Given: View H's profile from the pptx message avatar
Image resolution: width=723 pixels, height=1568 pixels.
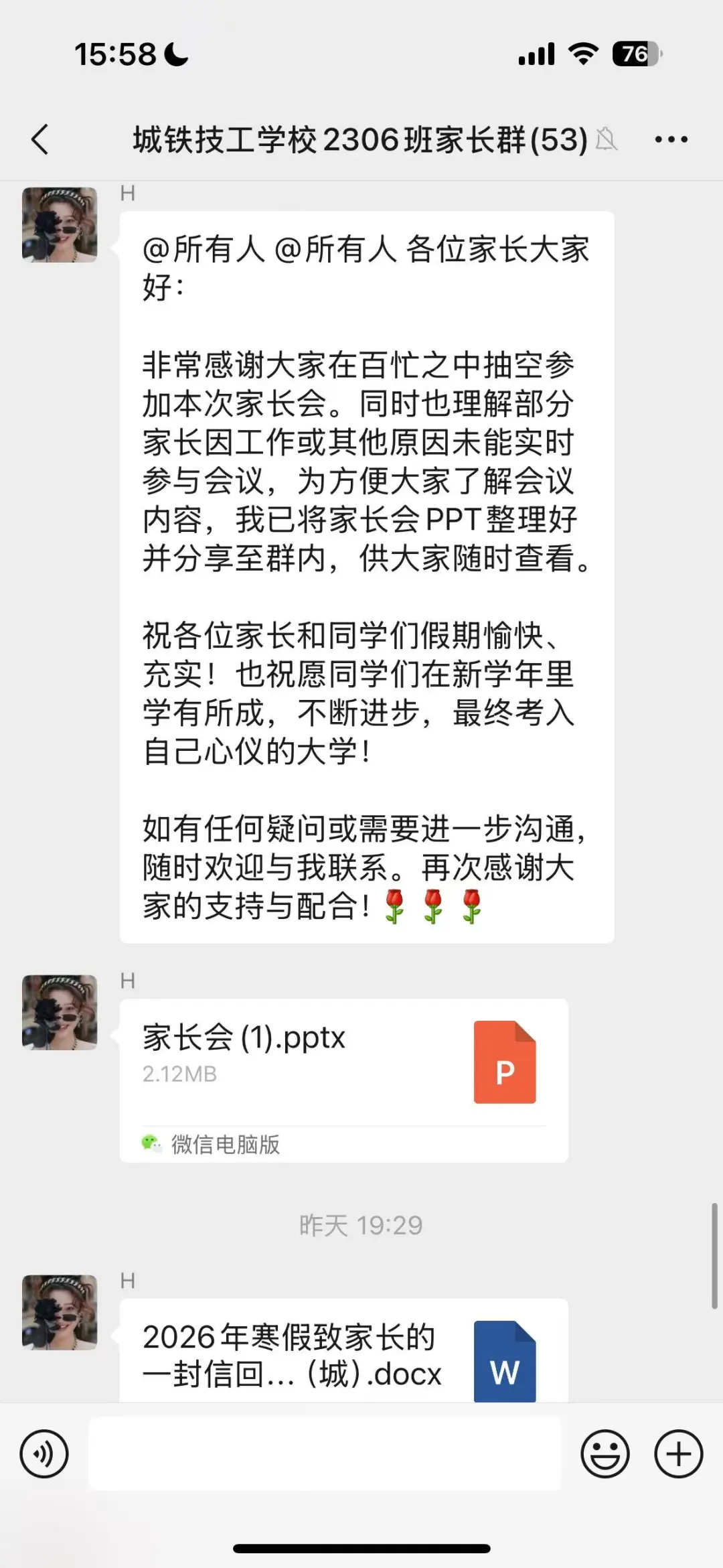Looking at the screenshot, I should (x=60, y=1012).
